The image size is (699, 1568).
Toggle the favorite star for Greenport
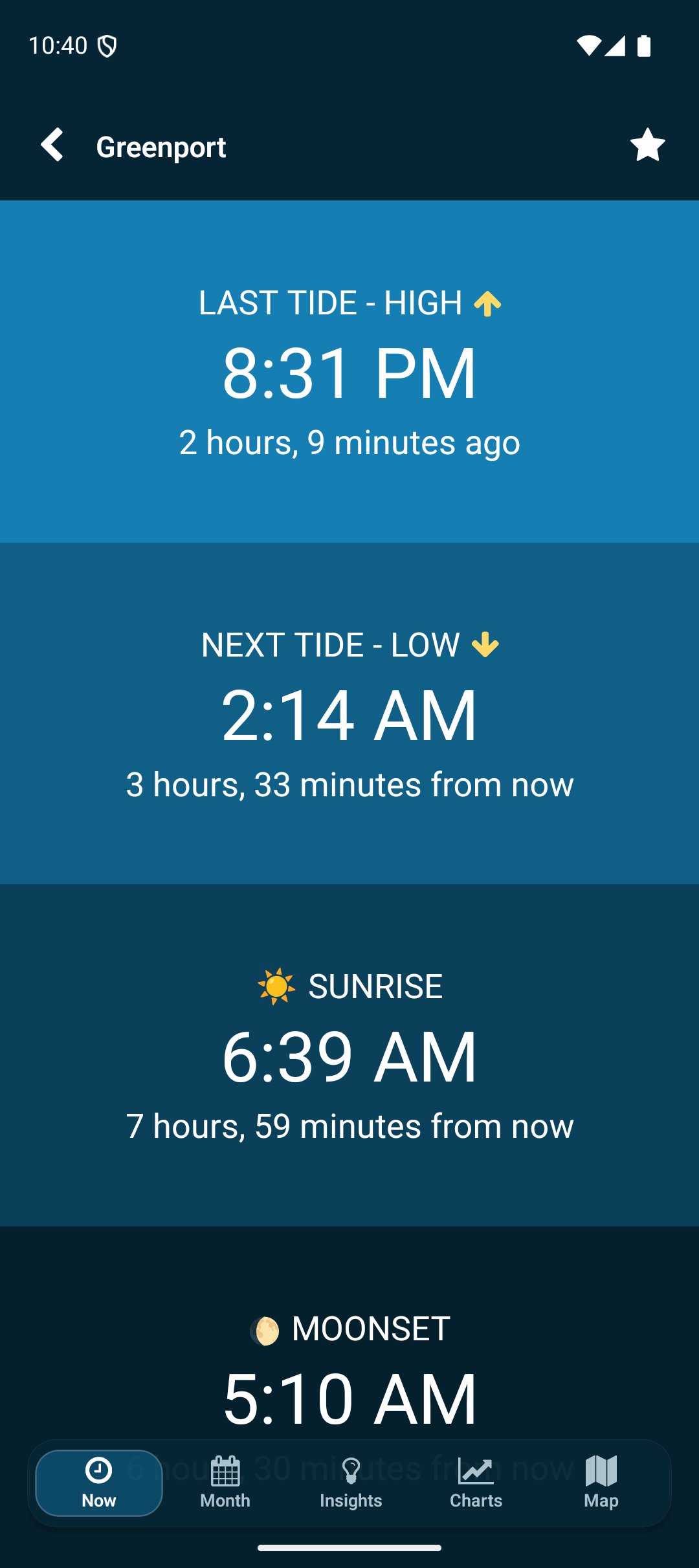pos(647,145)
